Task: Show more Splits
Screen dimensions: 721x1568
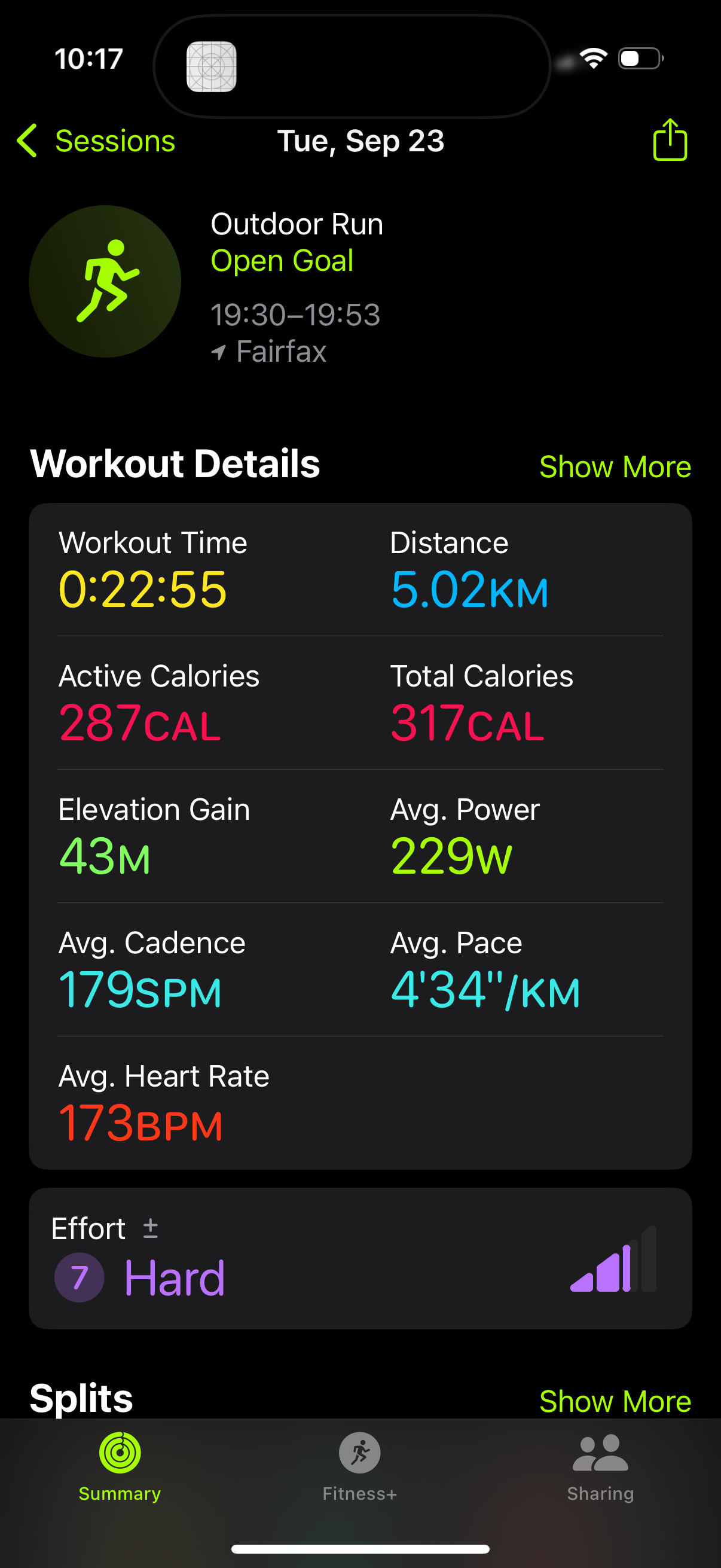Action: (615, 1401)
